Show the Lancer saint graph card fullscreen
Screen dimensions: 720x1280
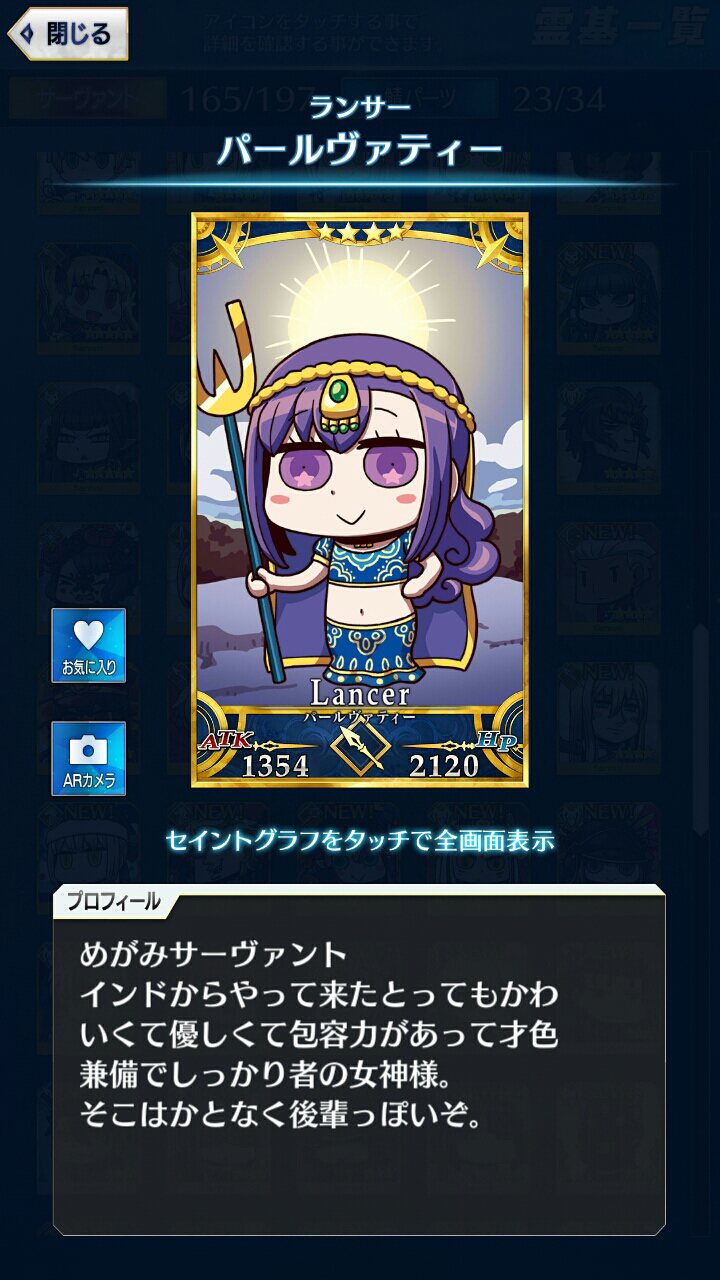pyautogui.click(x=359, y=500)
